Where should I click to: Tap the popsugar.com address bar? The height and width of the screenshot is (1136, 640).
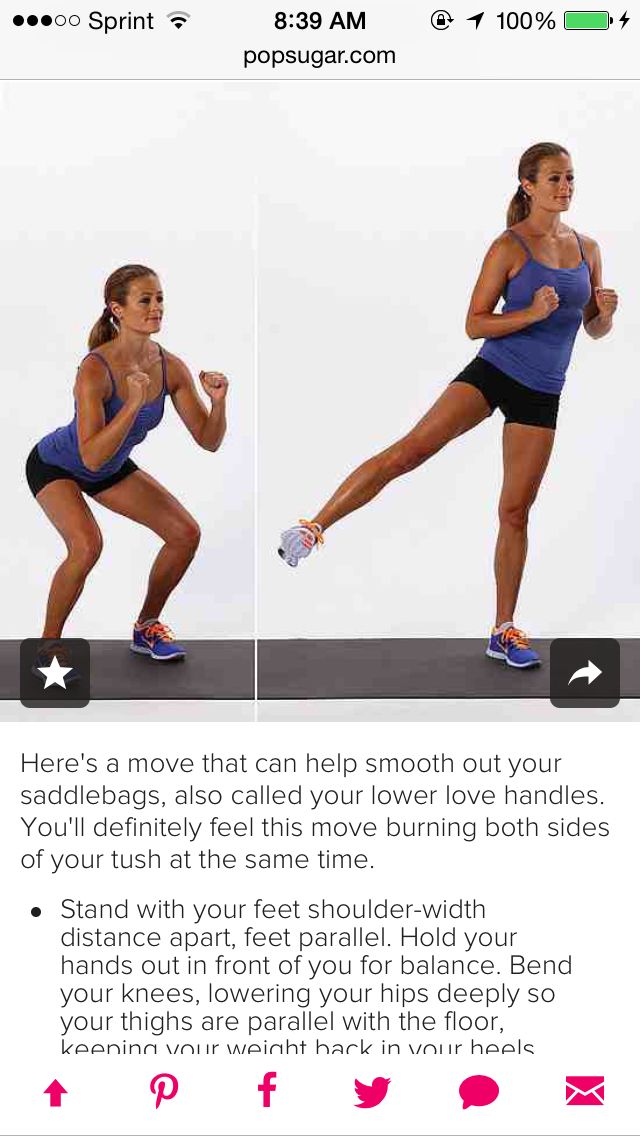[x=320, y=56]
